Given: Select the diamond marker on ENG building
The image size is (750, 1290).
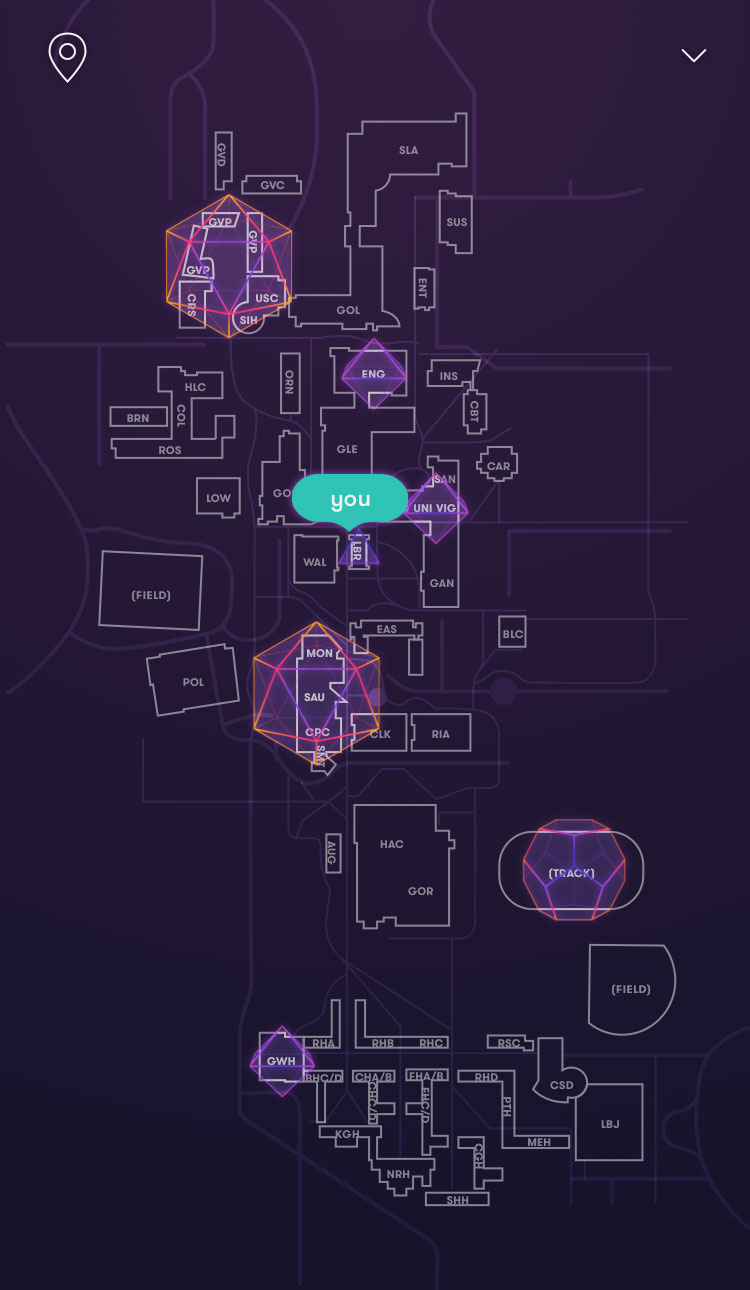Looking at the screenshot, I should [x=374, y=373].
